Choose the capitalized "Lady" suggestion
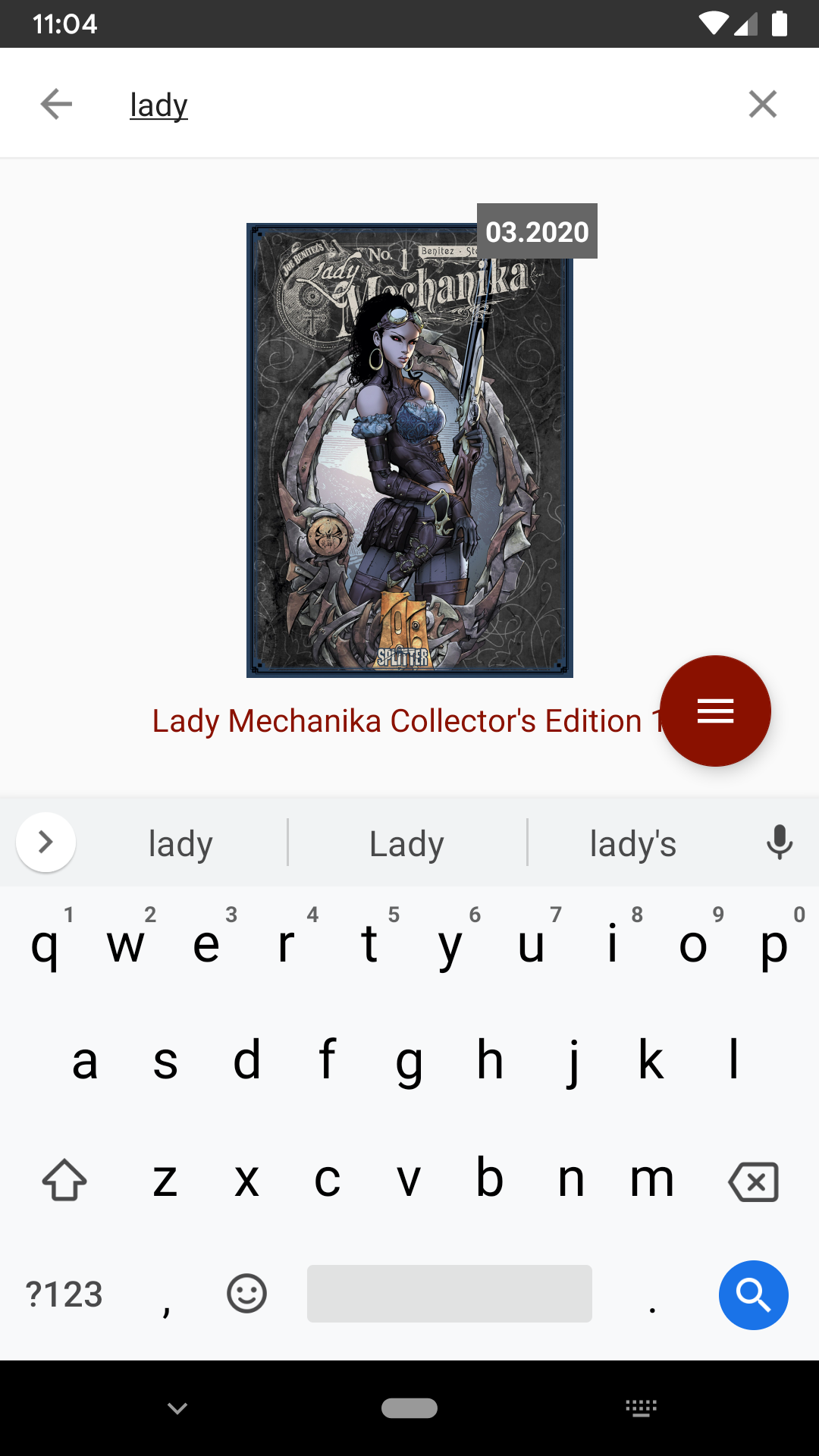Image resolution: width=819 pixels, height=1456 pixels. [x=406, y=843]
